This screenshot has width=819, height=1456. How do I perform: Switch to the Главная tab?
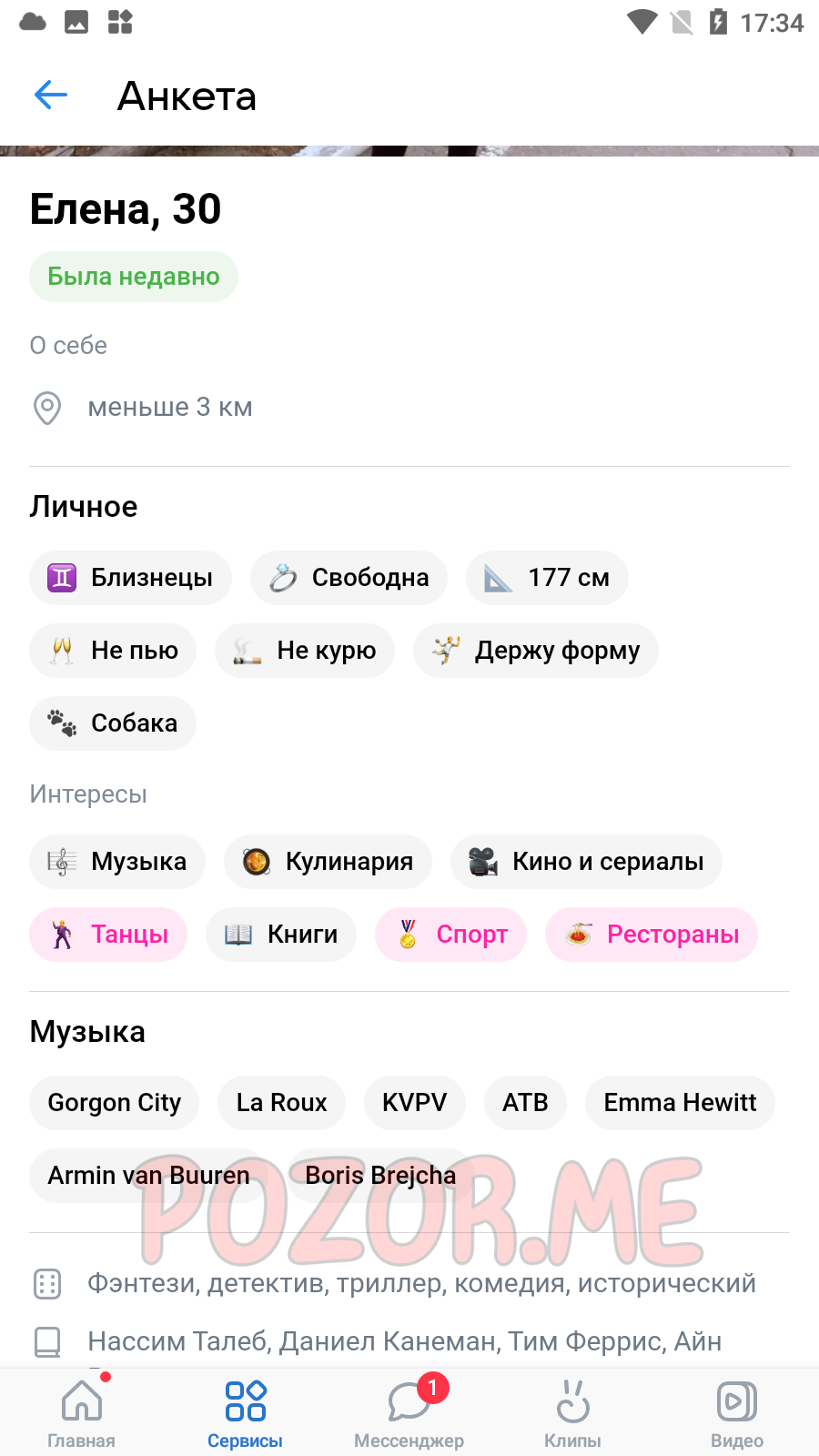click(82, 1411)
